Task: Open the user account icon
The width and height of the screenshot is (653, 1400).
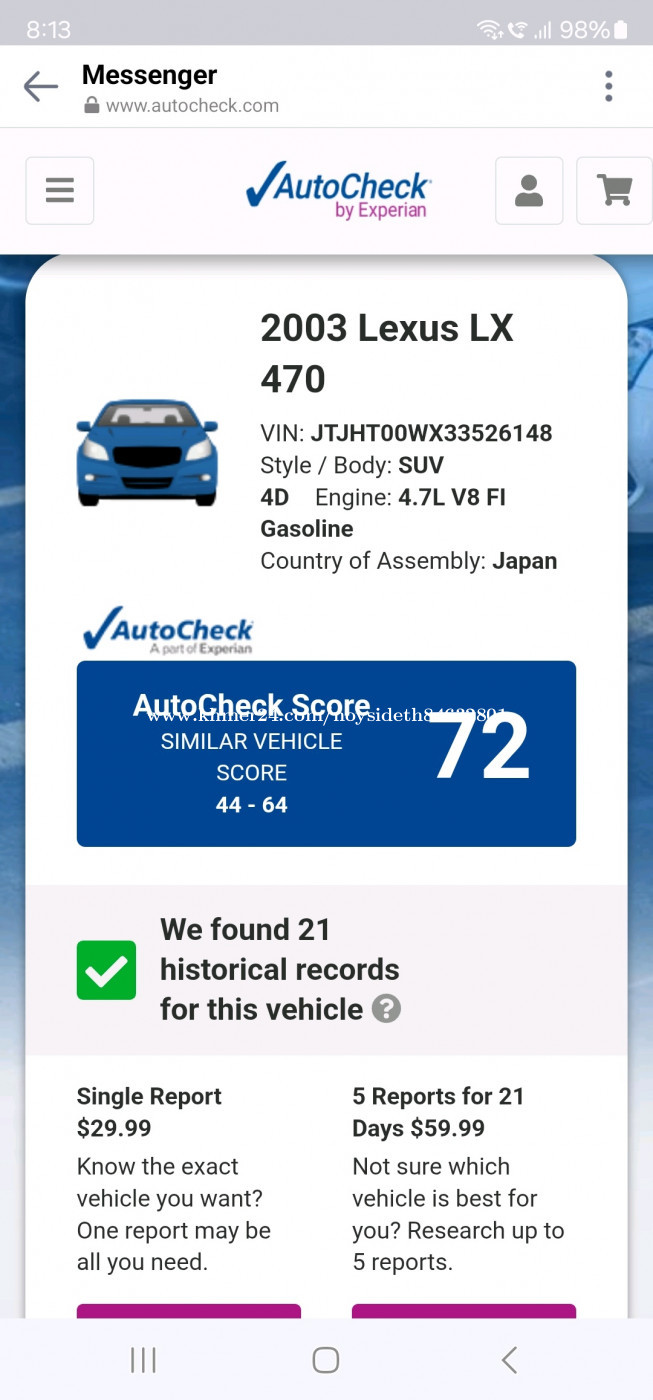Action: (x=529, y=190)
